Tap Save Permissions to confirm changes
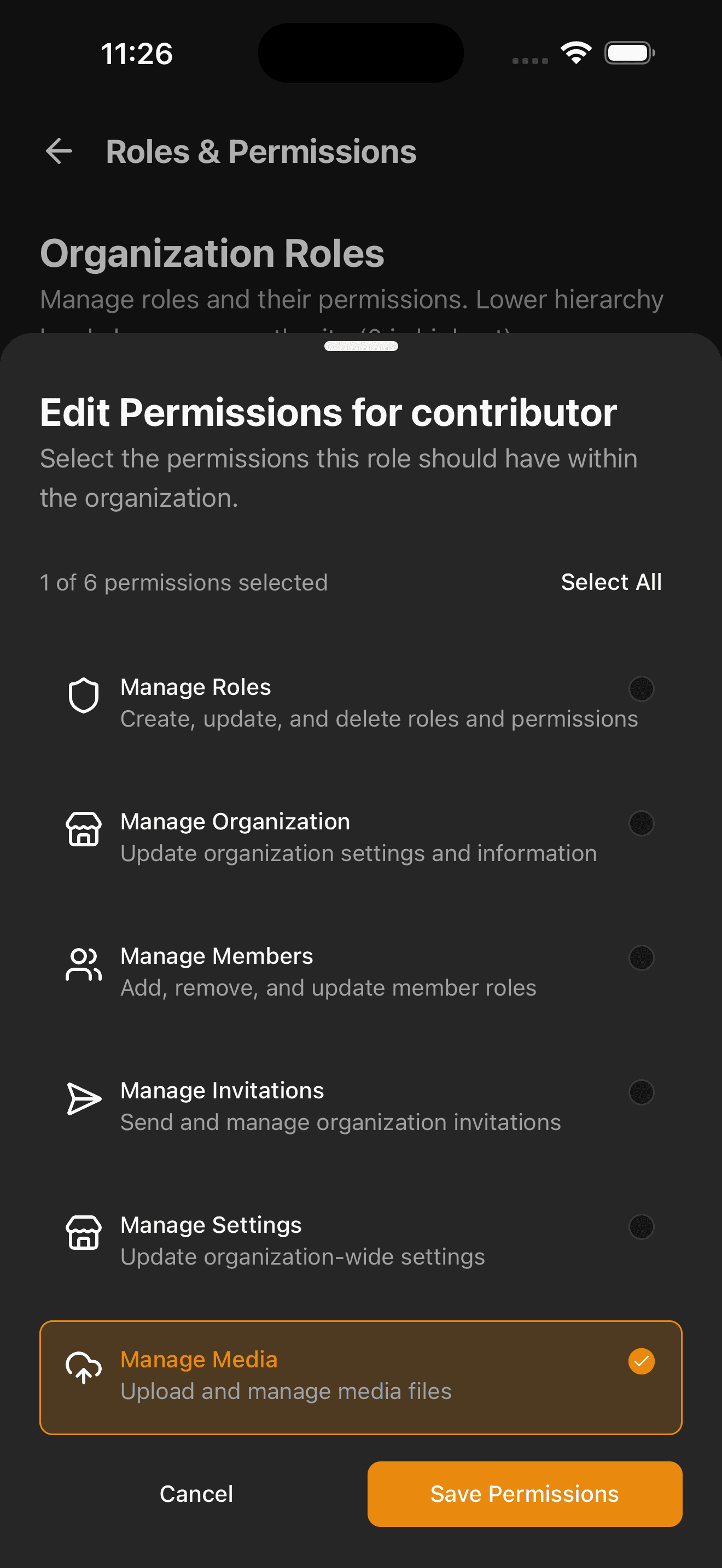This screenshot has width=722, height=1568. click(524, 1494)
